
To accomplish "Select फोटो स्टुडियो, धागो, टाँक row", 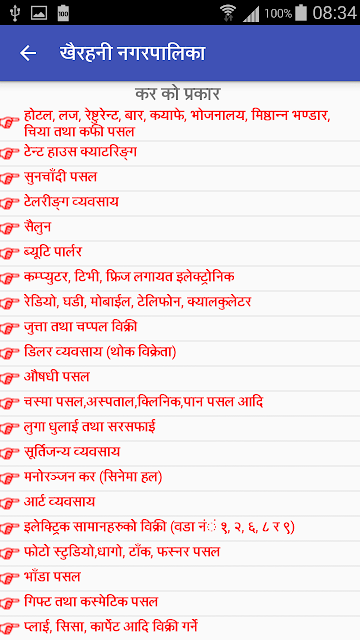I will click(x=180, y=553).
